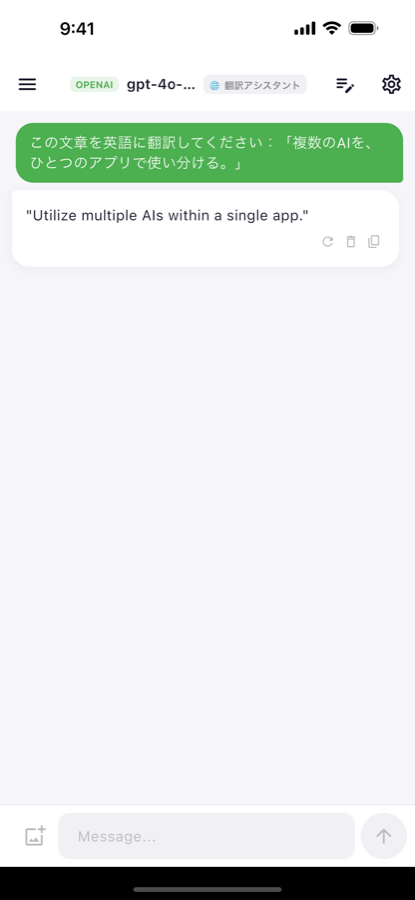Copy the translated reply text
Screen dimensions: 415x900
[374, 242]
